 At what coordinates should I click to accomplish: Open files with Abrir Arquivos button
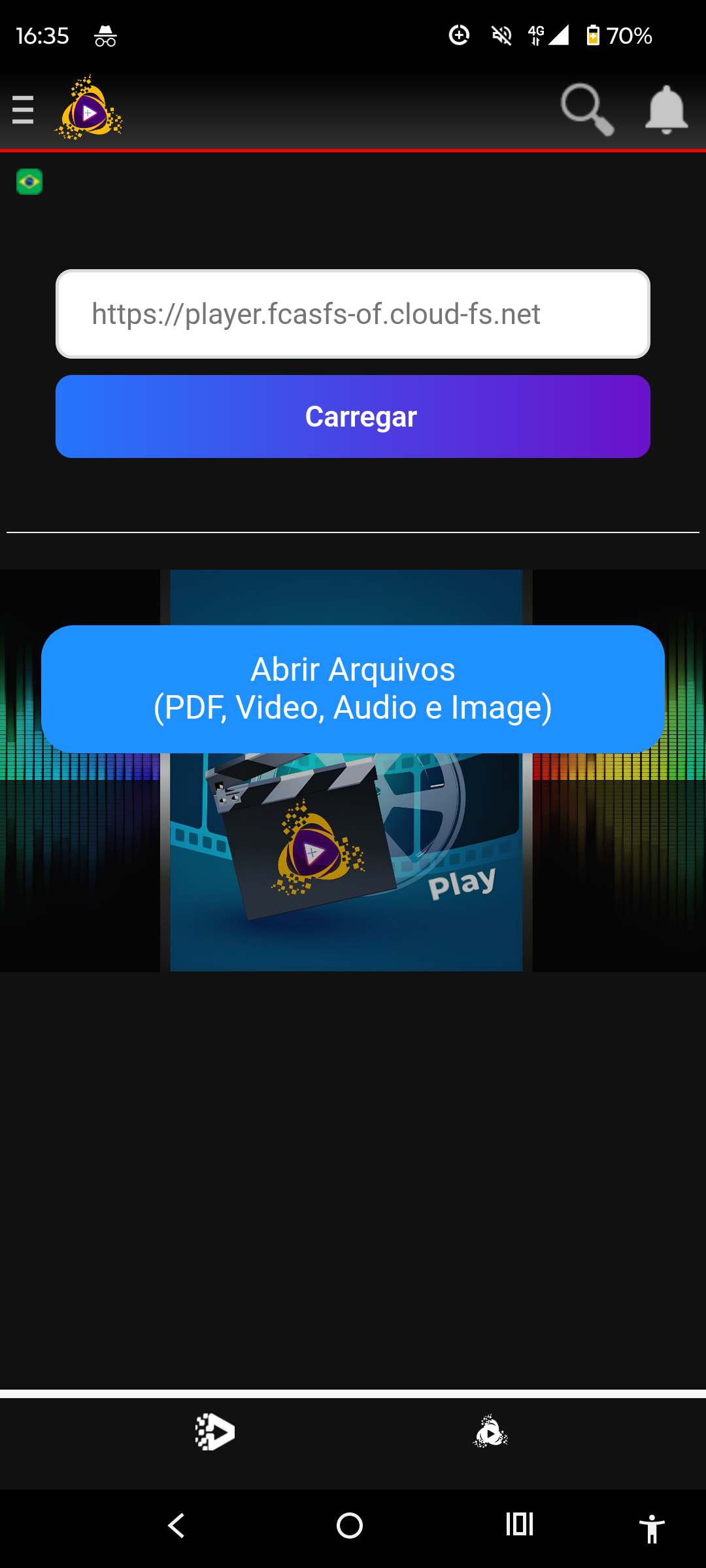[353, 689]
